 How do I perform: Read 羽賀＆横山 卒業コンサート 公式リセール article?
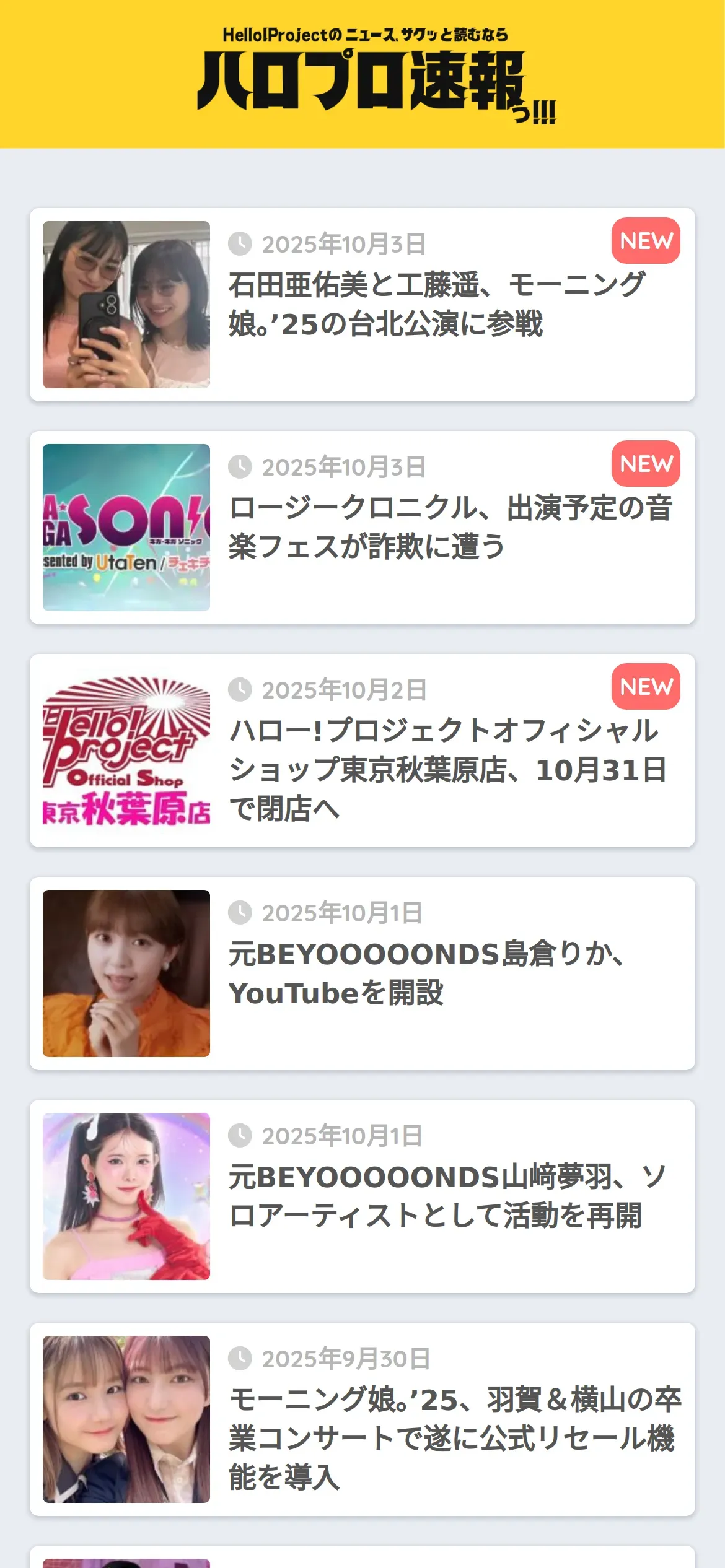coord(454,1437)
